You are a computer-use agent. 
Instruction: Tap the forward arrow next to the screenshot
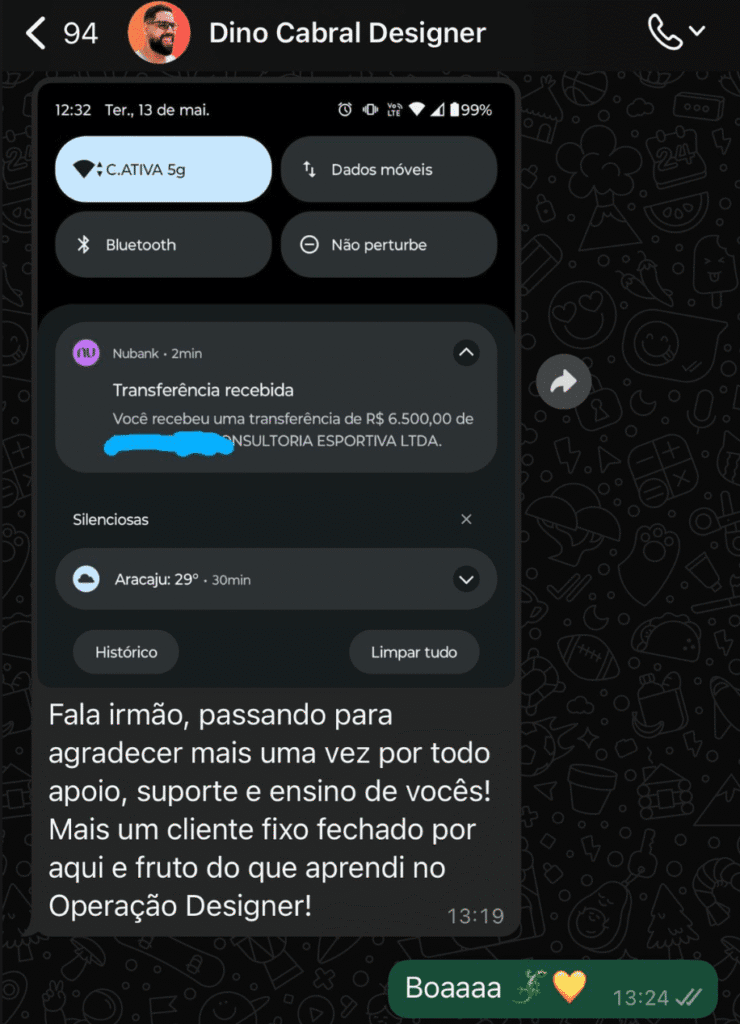(563, 382)
